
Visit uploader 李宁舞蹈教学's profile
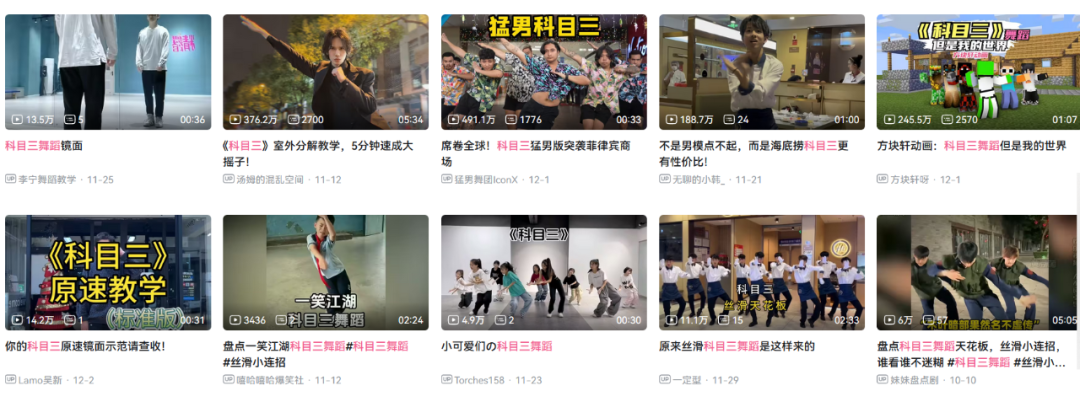click(x=47, y=180)
